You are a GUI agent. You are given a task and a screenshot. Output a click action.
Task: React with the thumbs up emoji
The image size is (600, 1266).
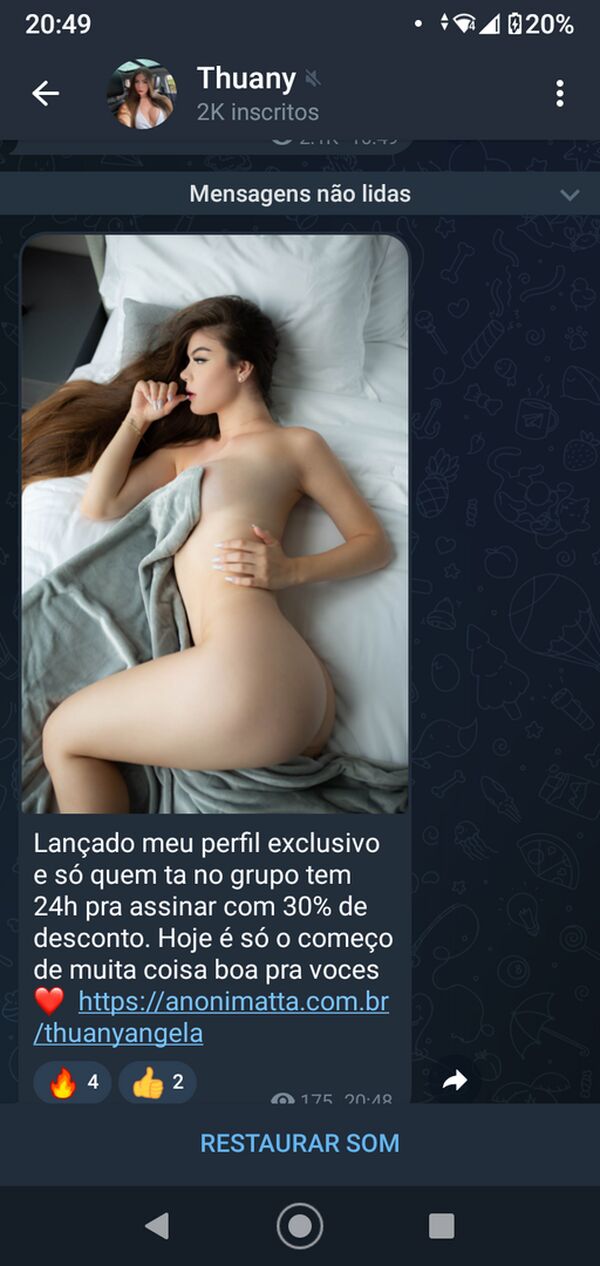tap(157, 1081)
